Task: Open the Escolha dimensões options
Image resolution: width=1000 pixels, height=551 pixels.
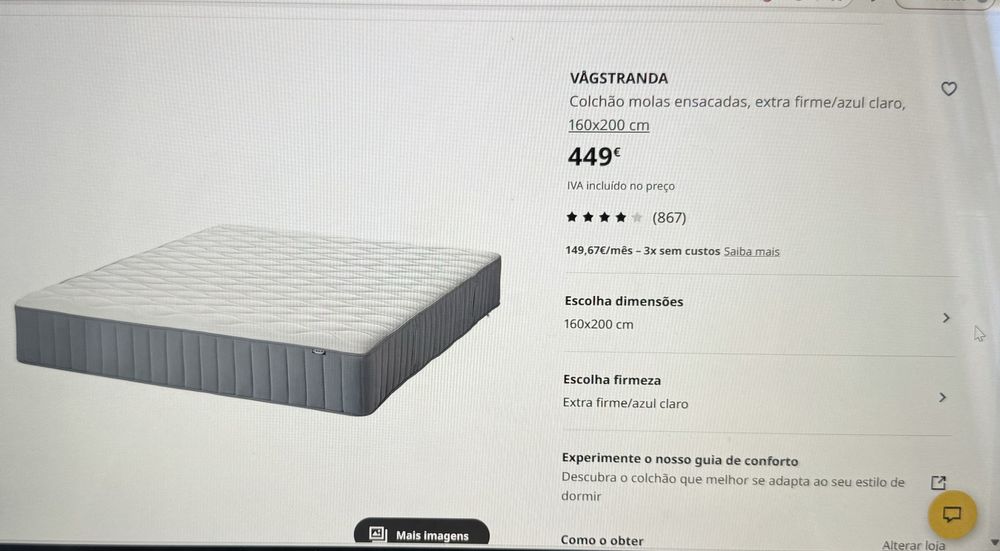Action: pyautogui.click(x=755, y=313)
